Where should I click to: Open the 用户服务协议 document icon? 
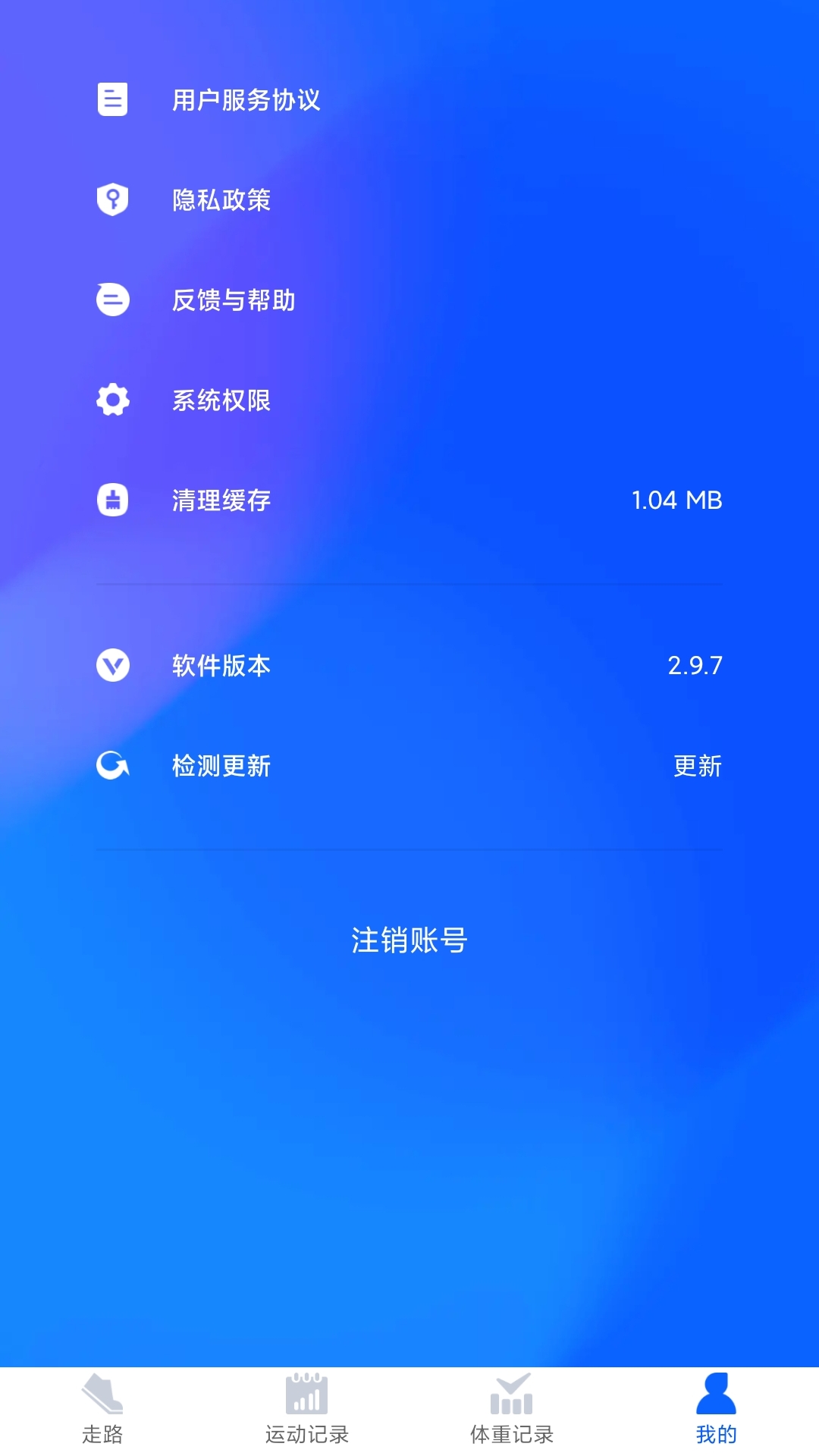111,99
